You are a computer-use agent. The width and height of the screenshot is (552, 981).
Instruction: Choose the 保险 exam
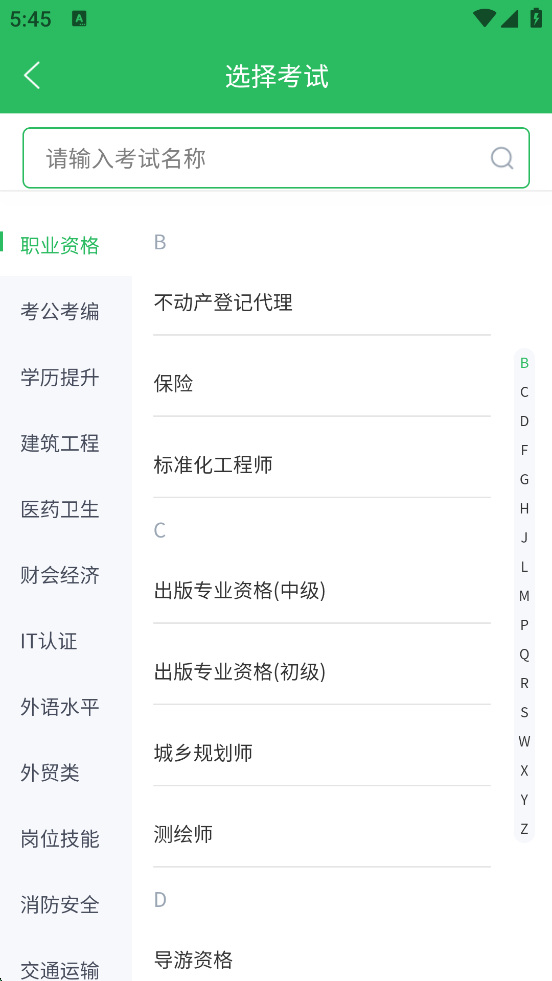[x=322, y=384]
